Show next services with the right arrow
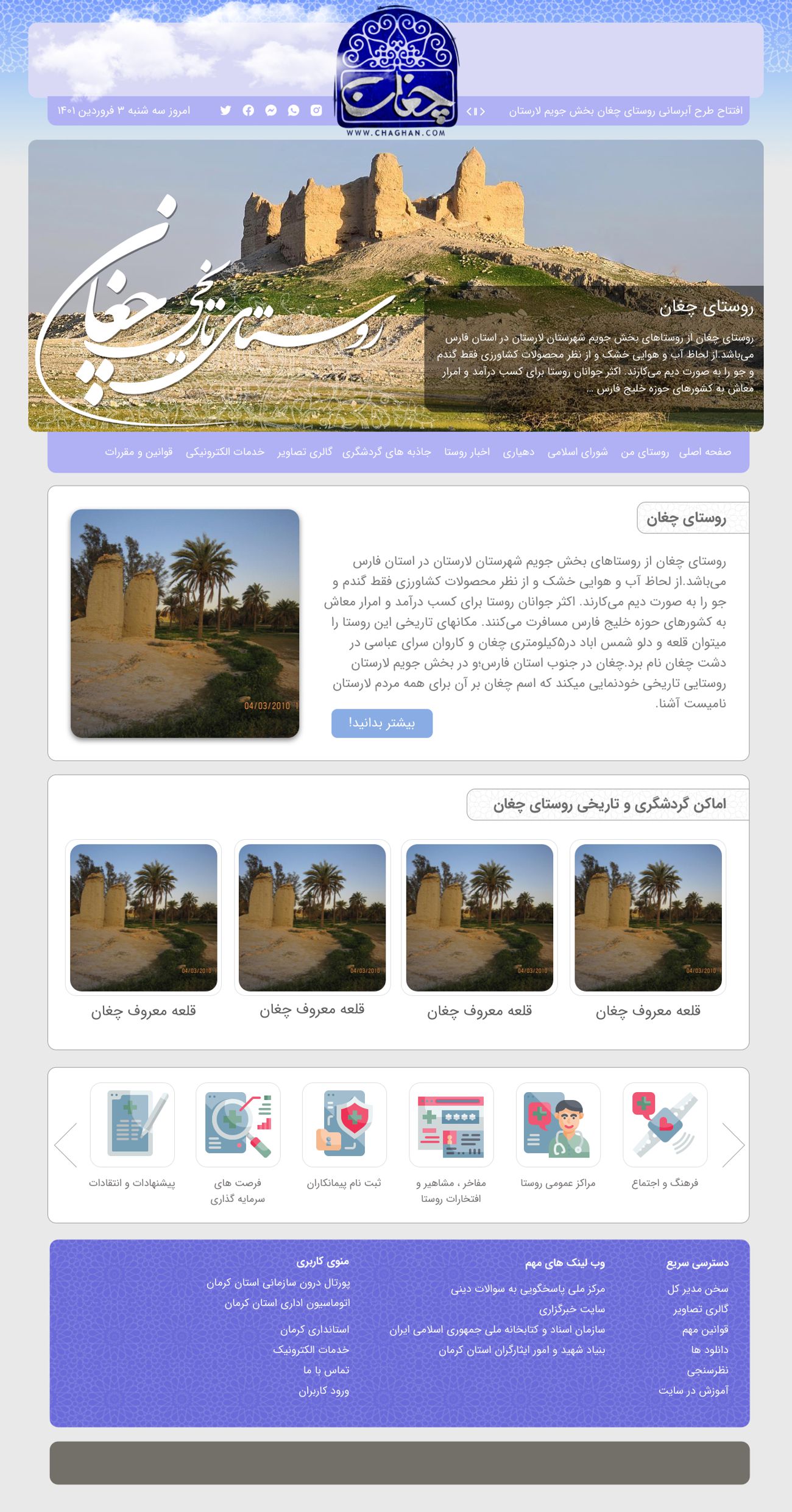This screenshot has width=792, height=1512. pos(733,1145)
